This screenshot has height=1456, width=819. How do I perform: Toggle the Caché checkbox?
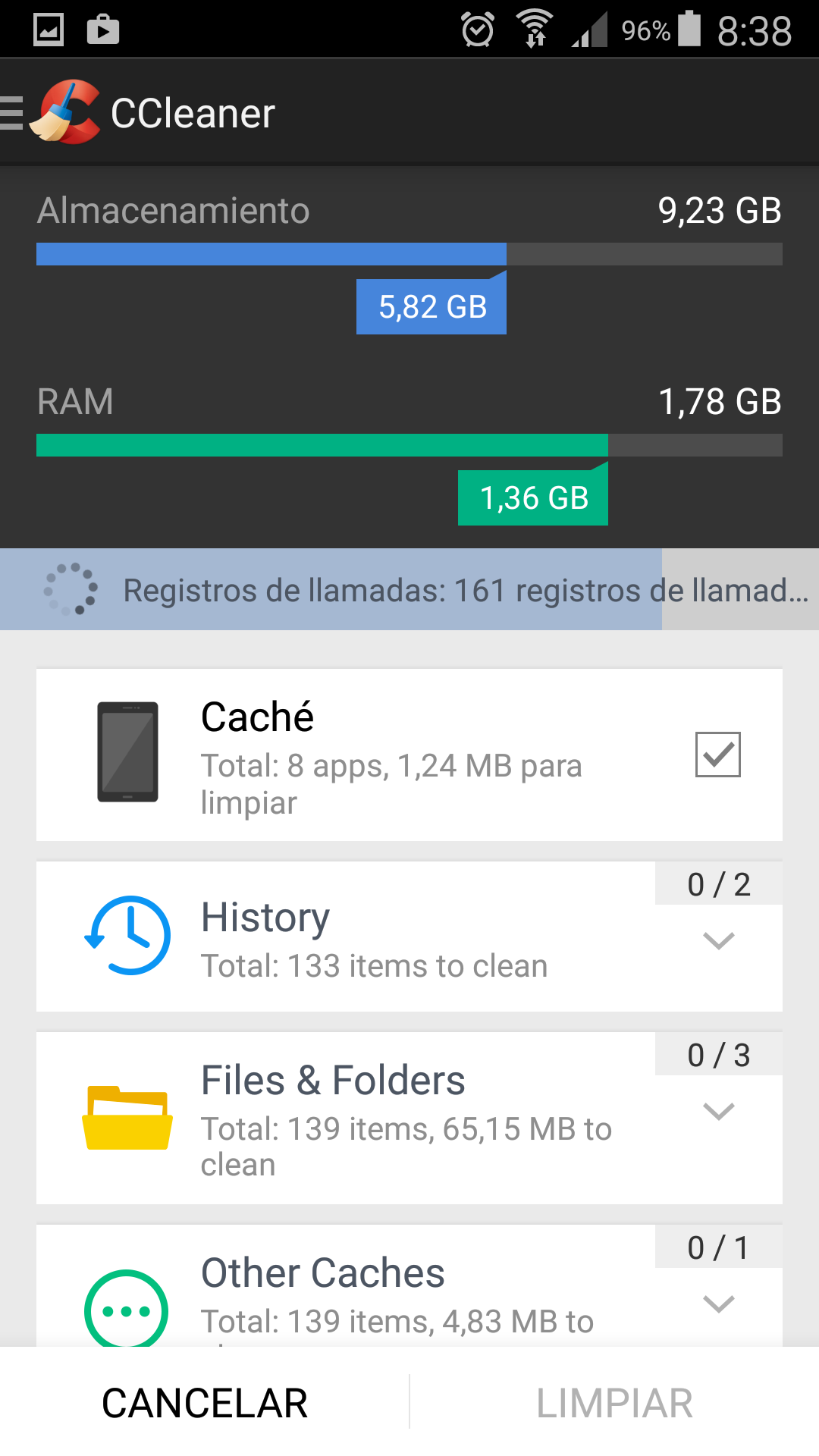click(717, 755)
